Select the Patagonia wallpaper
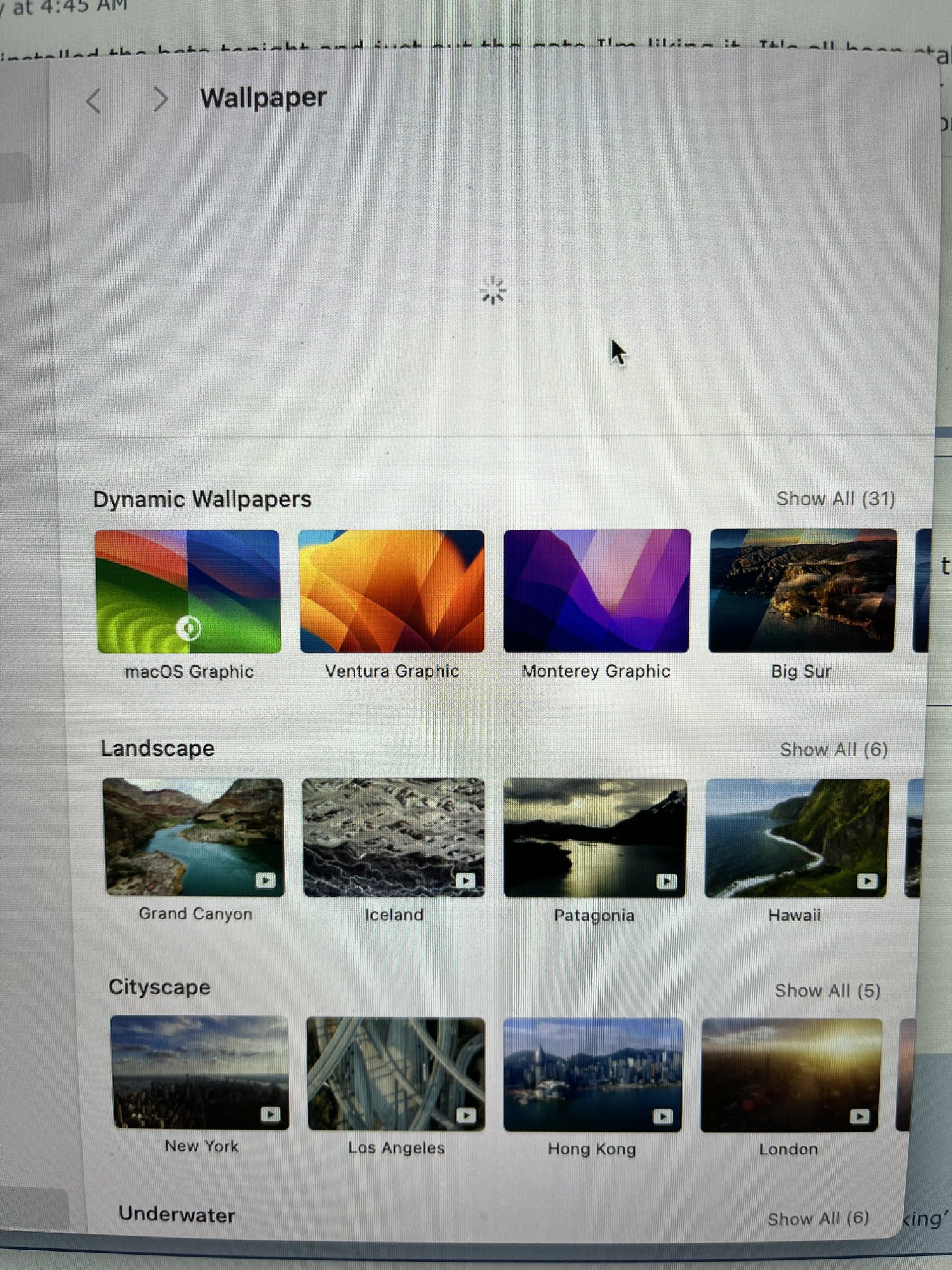This screenshot has width=952, height=1270. (595, 838)
